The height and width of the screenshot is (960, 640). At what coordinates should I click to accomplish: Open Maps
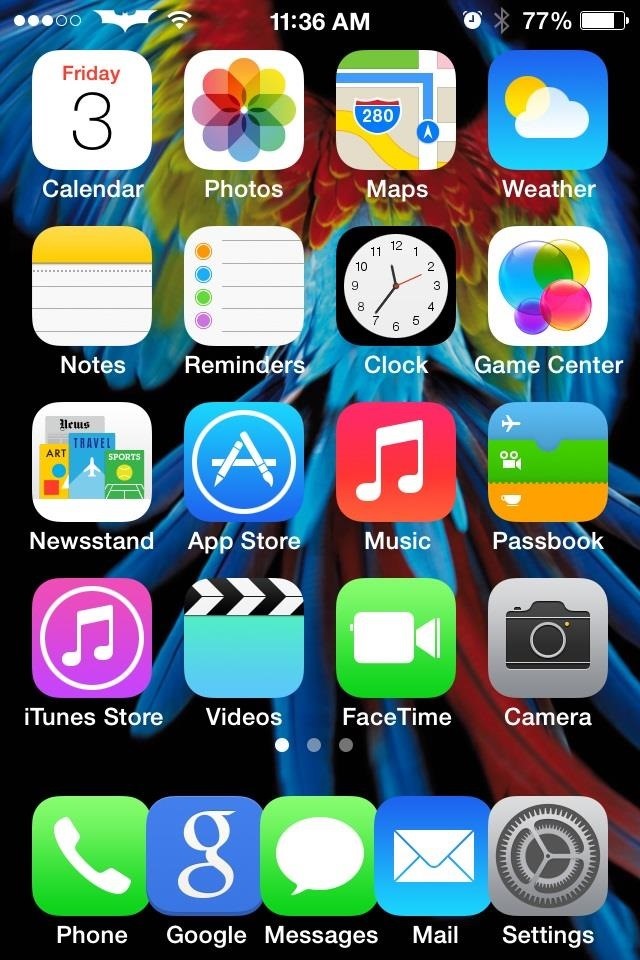point(396,110)
